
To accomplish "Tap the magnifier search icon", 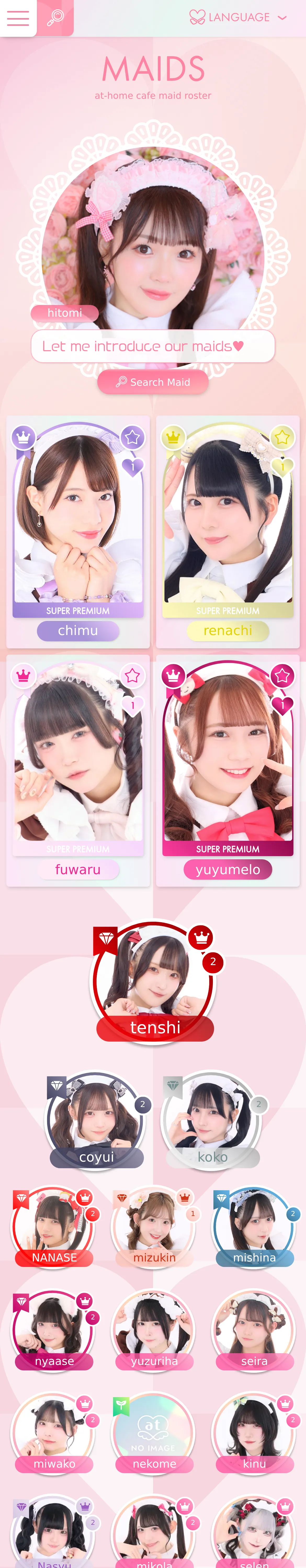I will 55,18.
